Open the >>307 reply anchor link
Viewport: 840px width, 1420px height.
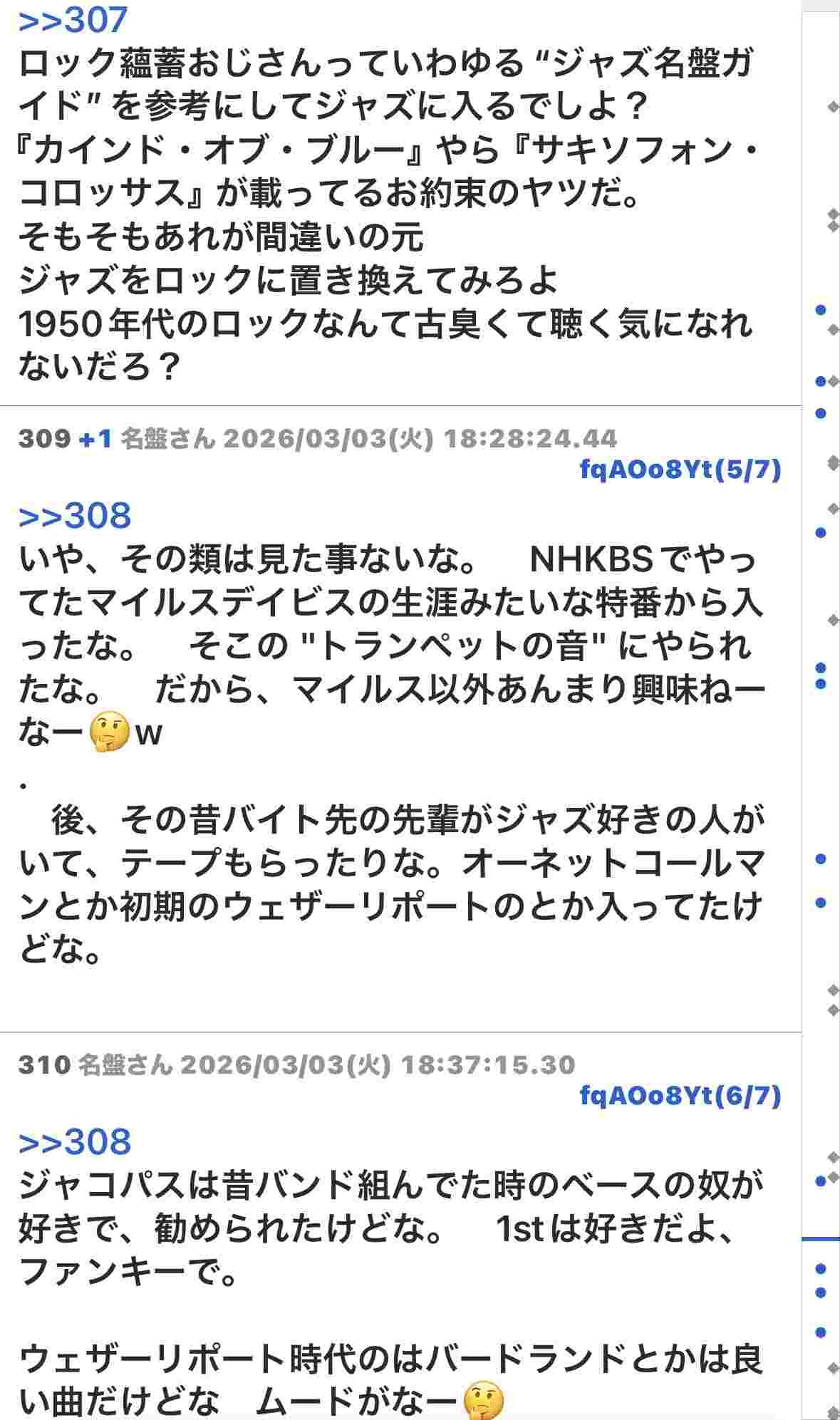(x=73, y=20)
